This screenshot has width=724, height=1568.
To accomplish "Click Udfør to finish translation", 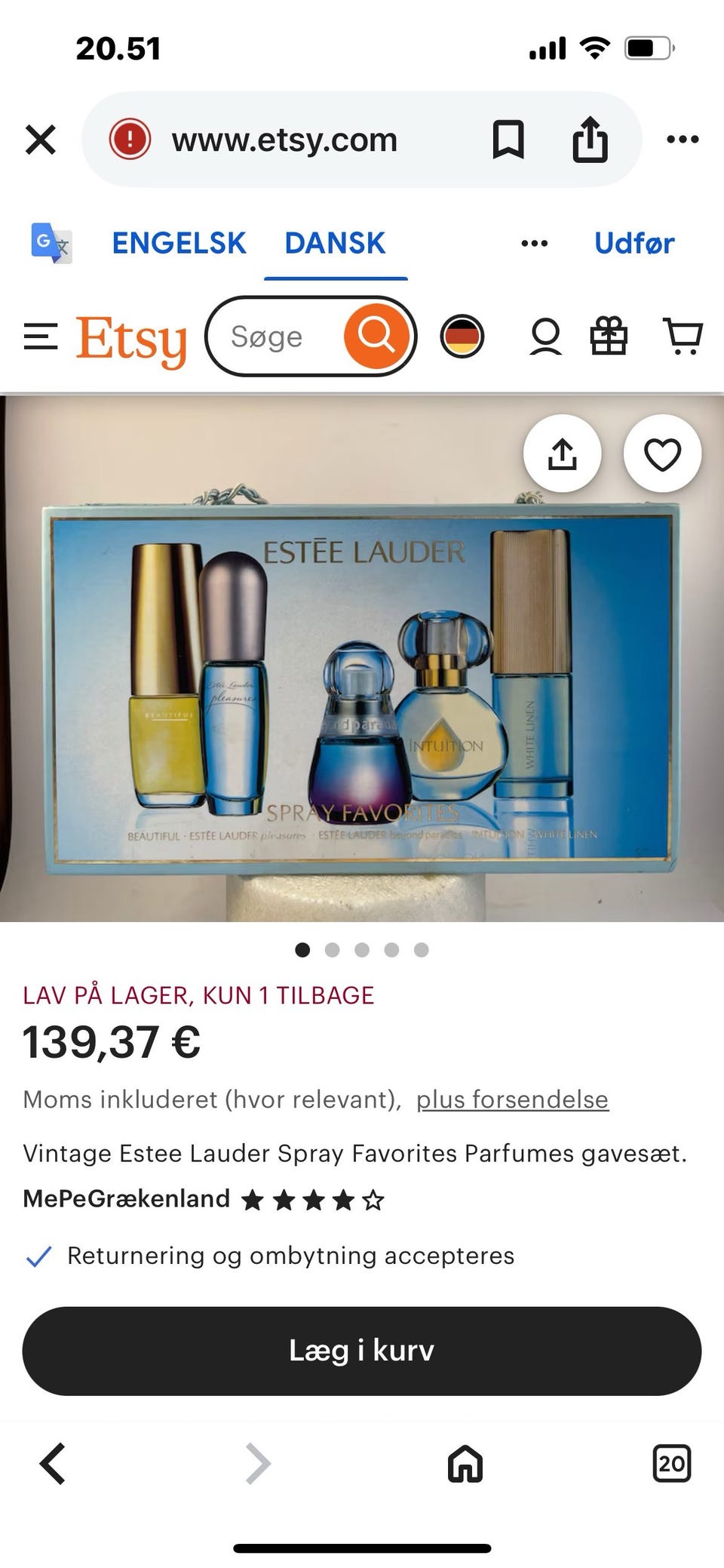I will pos(634,243).
